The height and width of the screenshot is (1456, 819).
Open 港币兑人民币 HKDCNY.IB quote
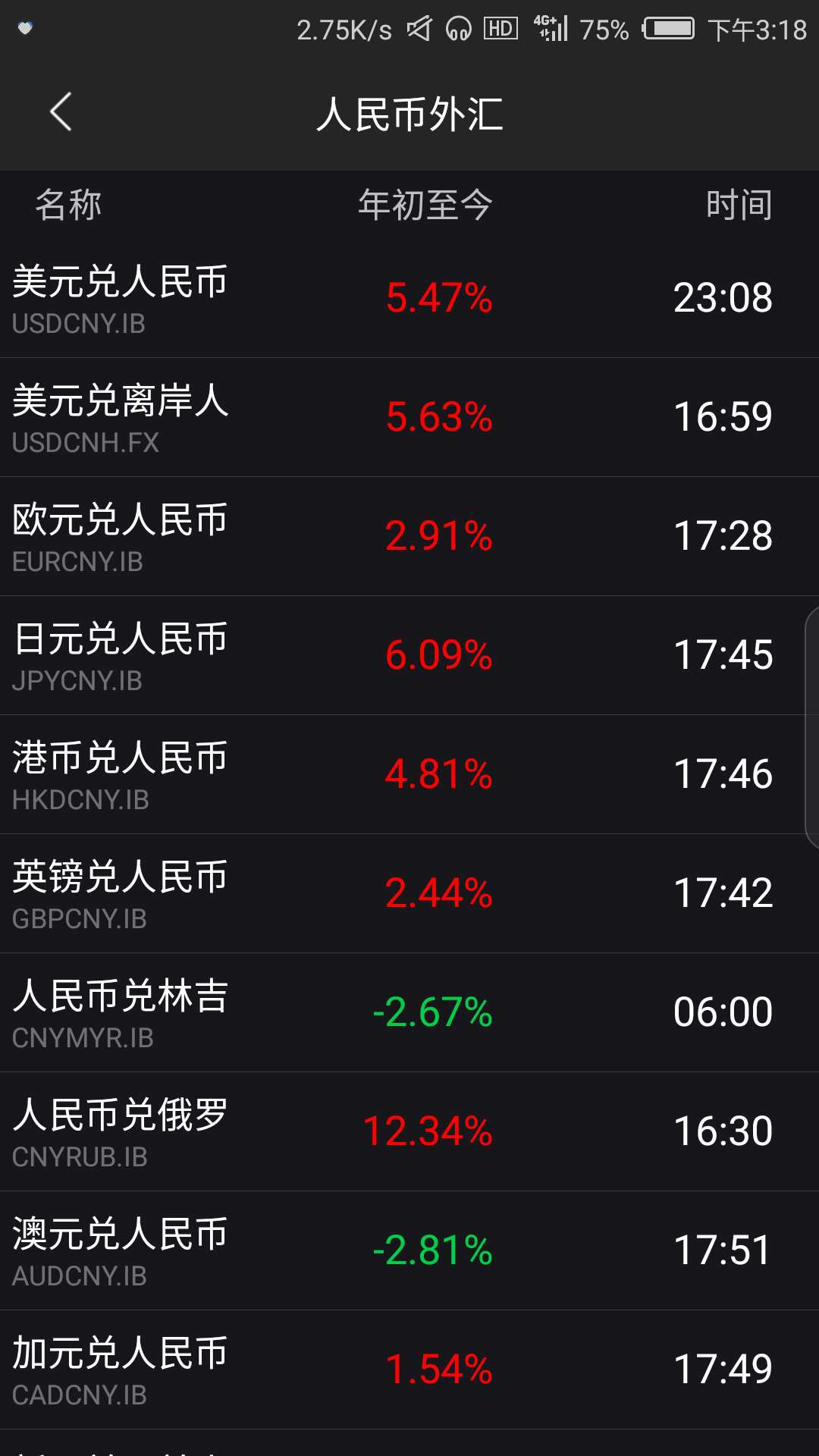409,774
